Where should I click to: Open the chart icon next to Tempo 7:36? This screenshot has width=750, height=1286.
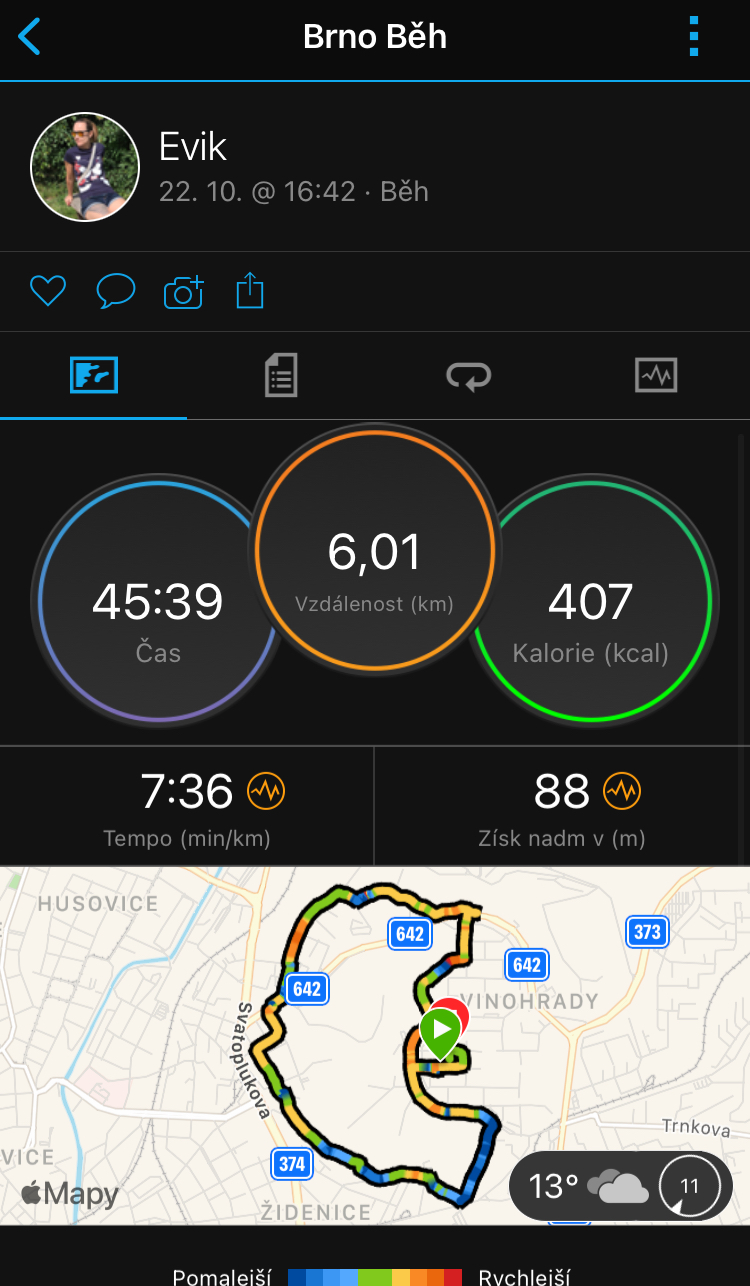(266, 792)
